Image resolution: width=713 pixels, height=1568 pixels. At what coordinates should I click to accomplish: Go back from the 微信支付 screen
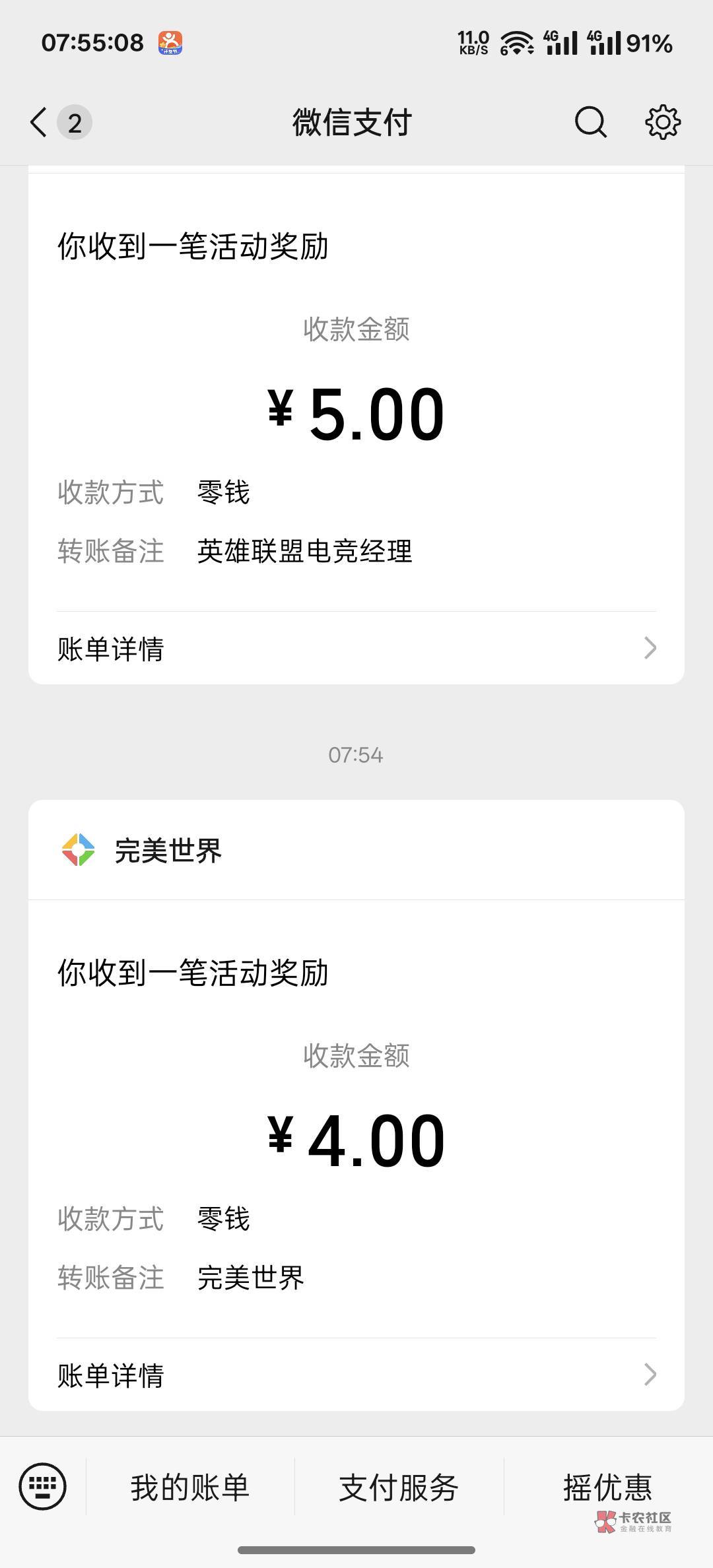(x=40, y=123)
